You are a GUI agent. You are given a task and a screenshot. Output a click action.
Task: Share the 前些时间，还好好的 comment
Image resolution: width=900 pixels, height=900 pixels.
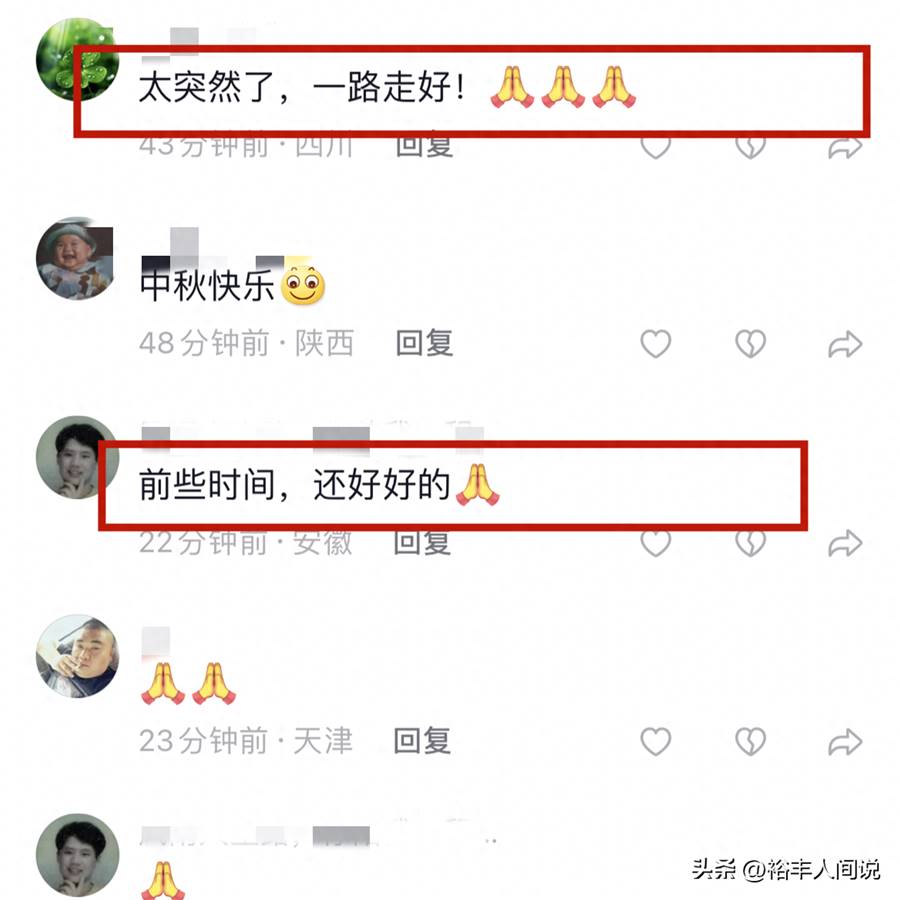click(845, 544)
